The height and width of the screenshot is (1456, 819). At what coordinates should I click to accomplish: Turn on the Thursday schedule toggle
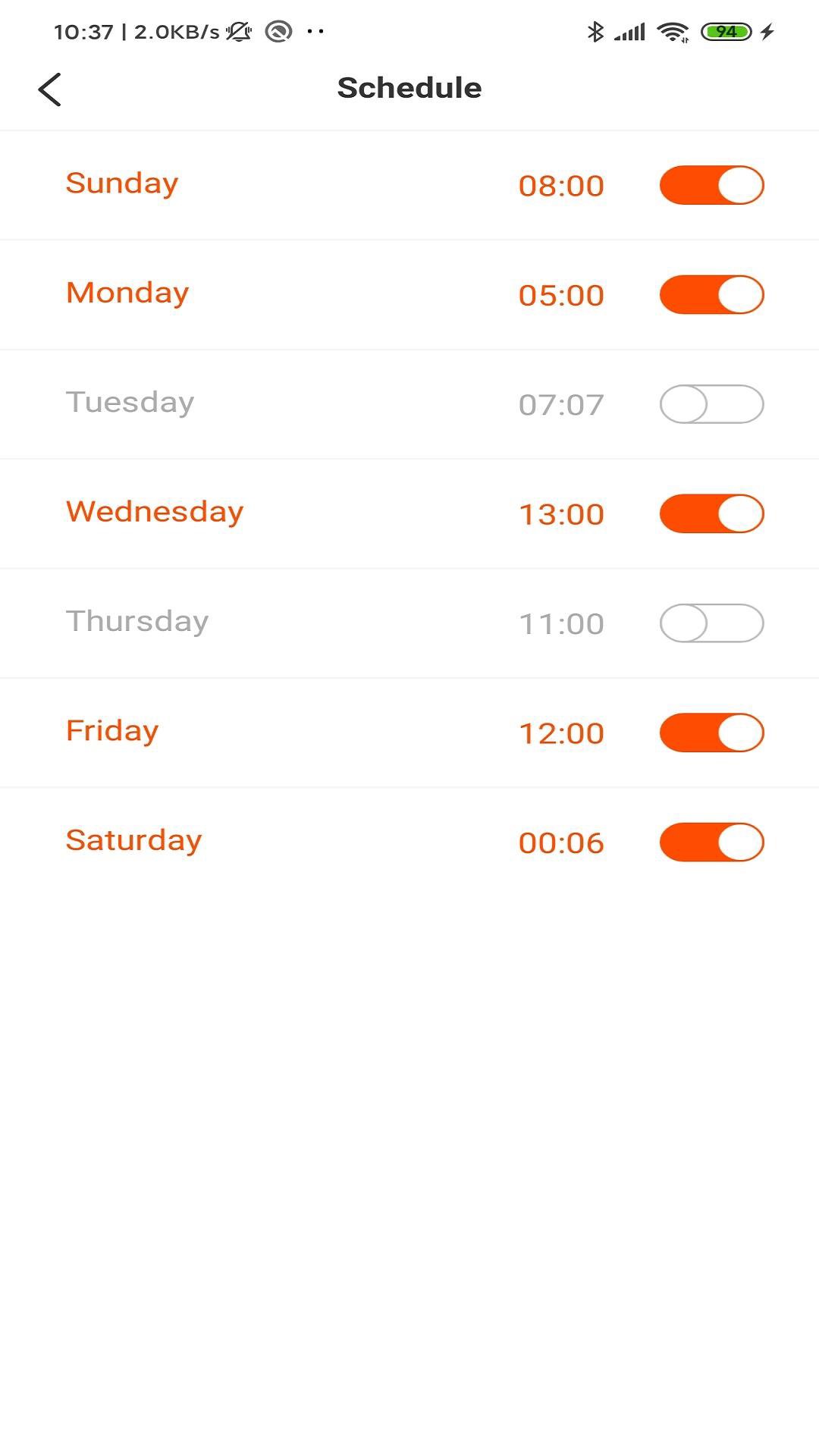pyautogui.click(x=711, y=623)
